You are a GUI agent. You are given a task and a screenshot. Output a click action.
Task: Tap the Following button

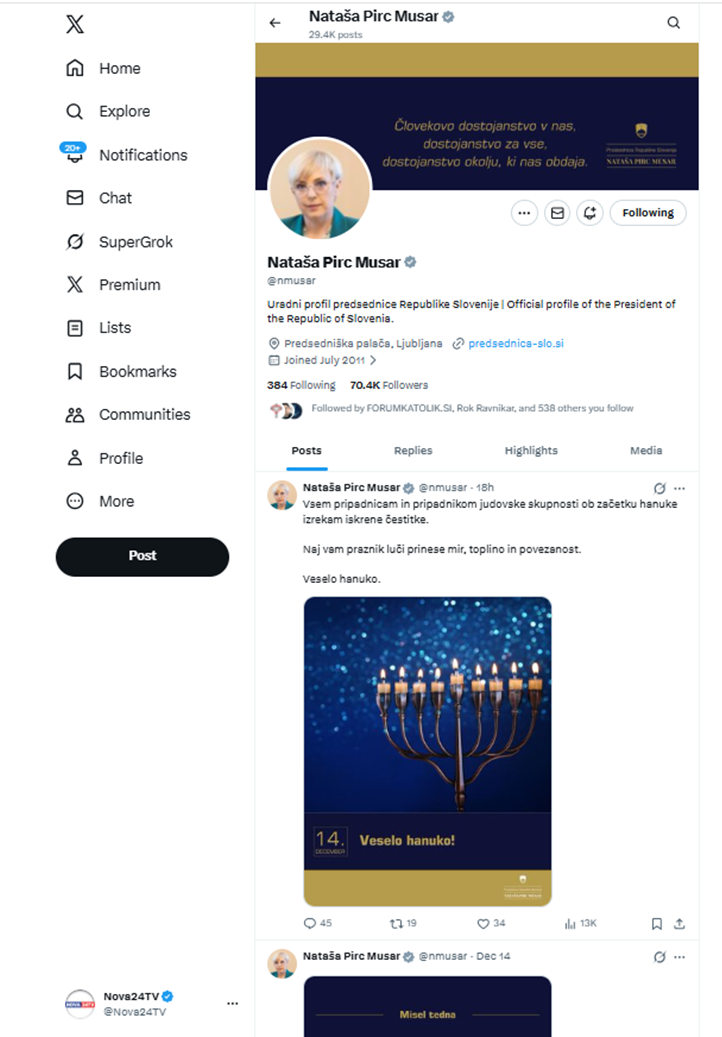coord(647,213)
